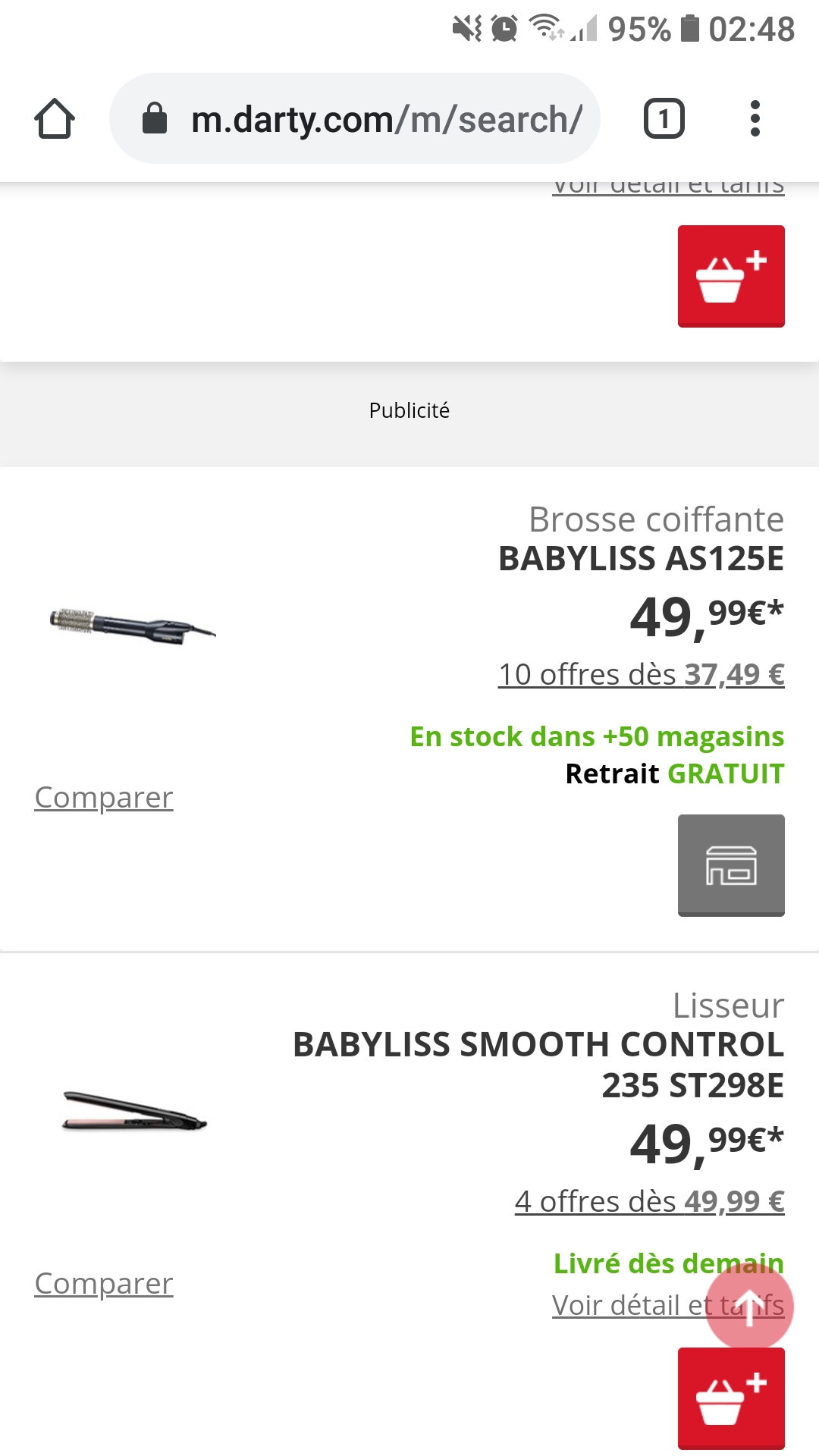Image resolution: width=819 pixels, height=1456 pixels.
Task: Open the Babyliss AS125E hairbrush product
Action: coord(641,558)
